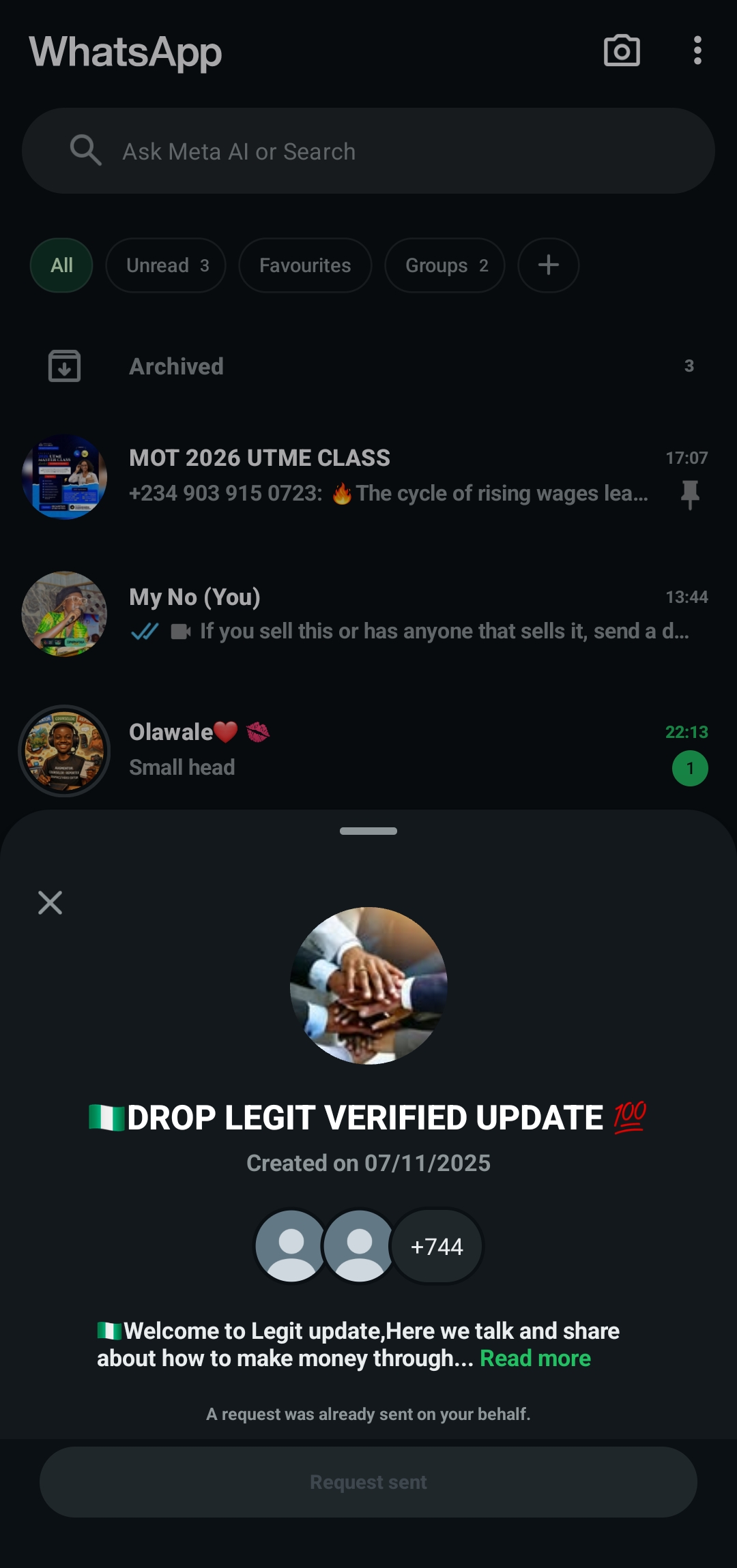The width and height of the screenshot is (737, 1568).
Task: Open the camera from the app bar
Action: (622, 51)
